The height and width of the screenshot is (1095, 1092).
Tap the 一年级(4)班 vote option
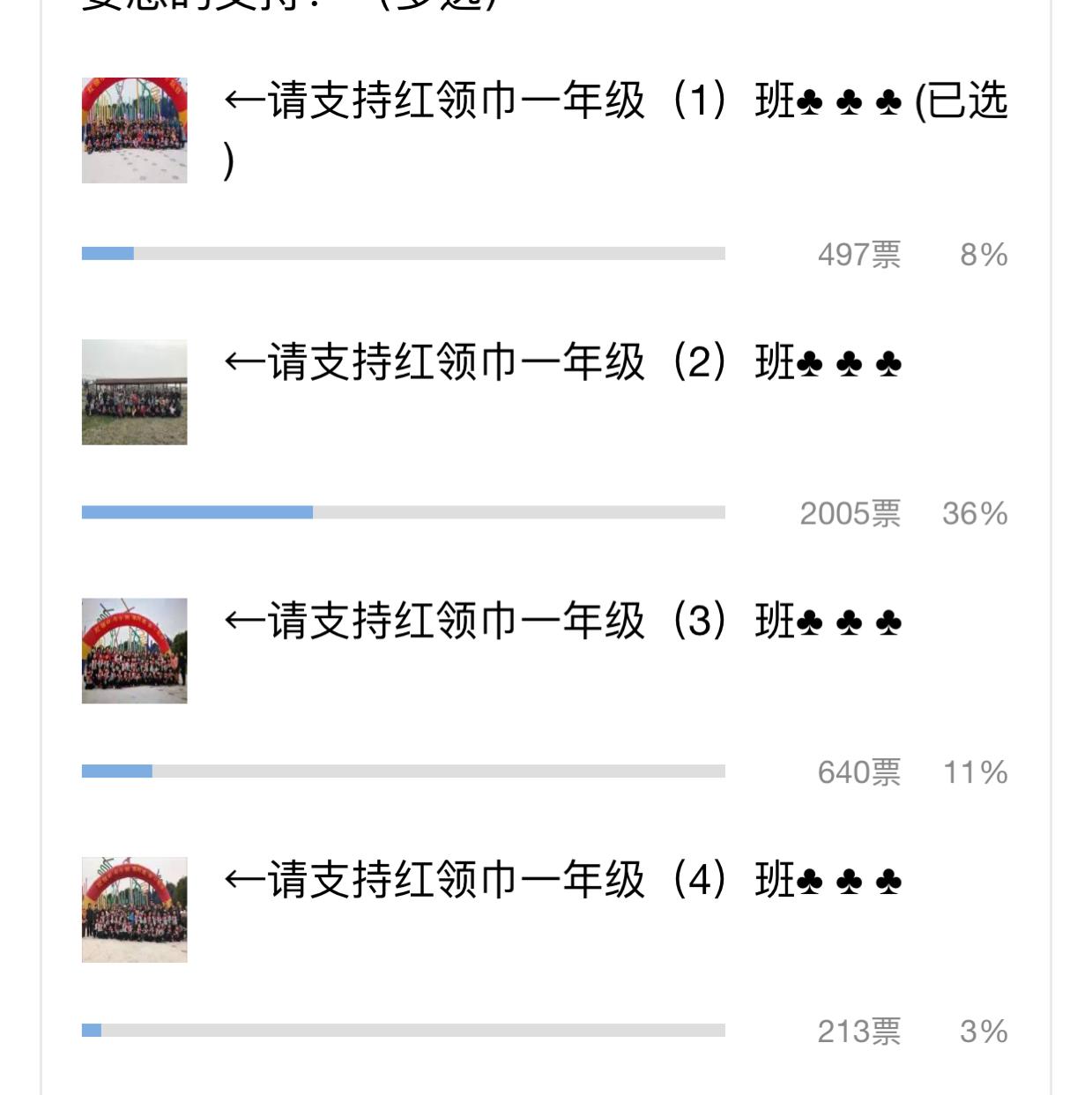tap(563, 880)
